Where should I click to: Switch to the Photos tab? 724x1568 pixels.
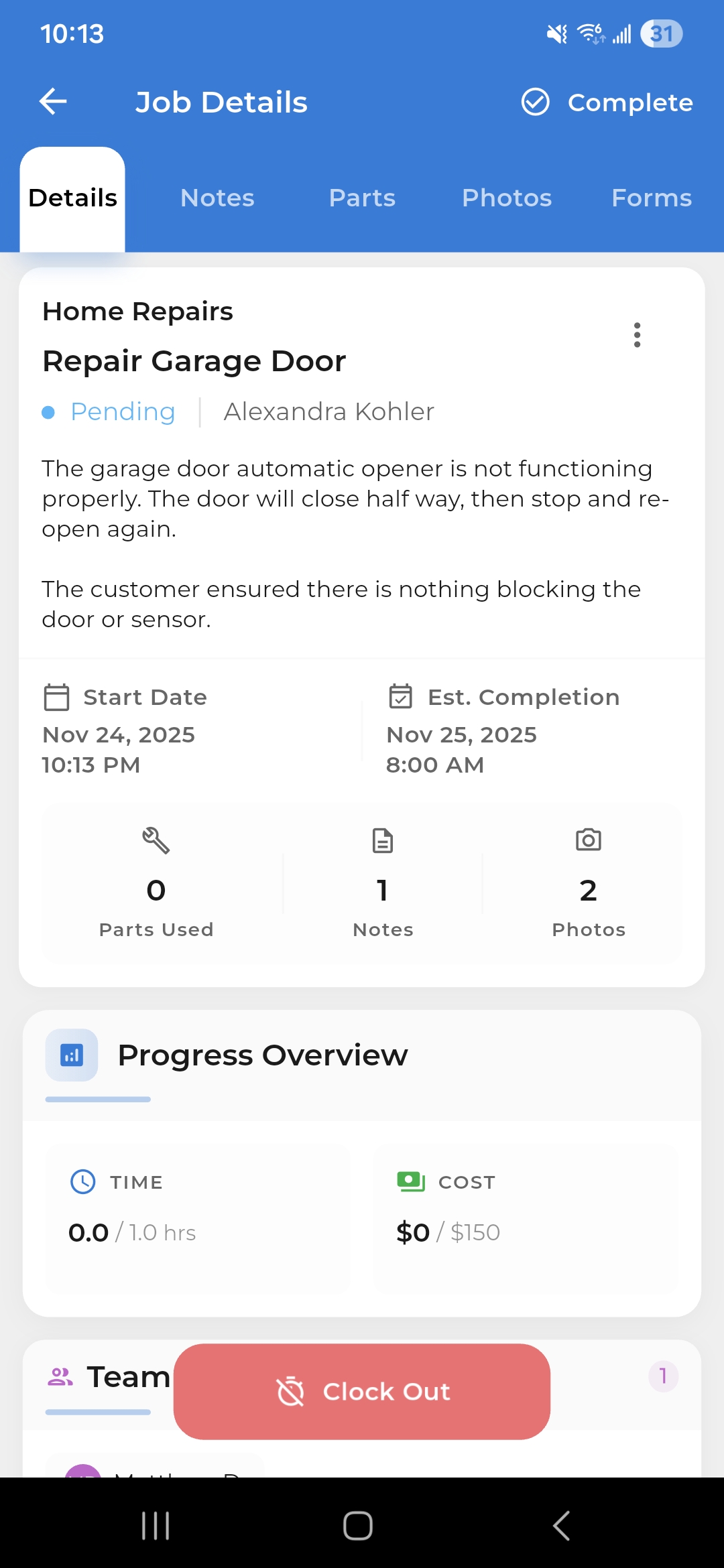coord(506,198)
